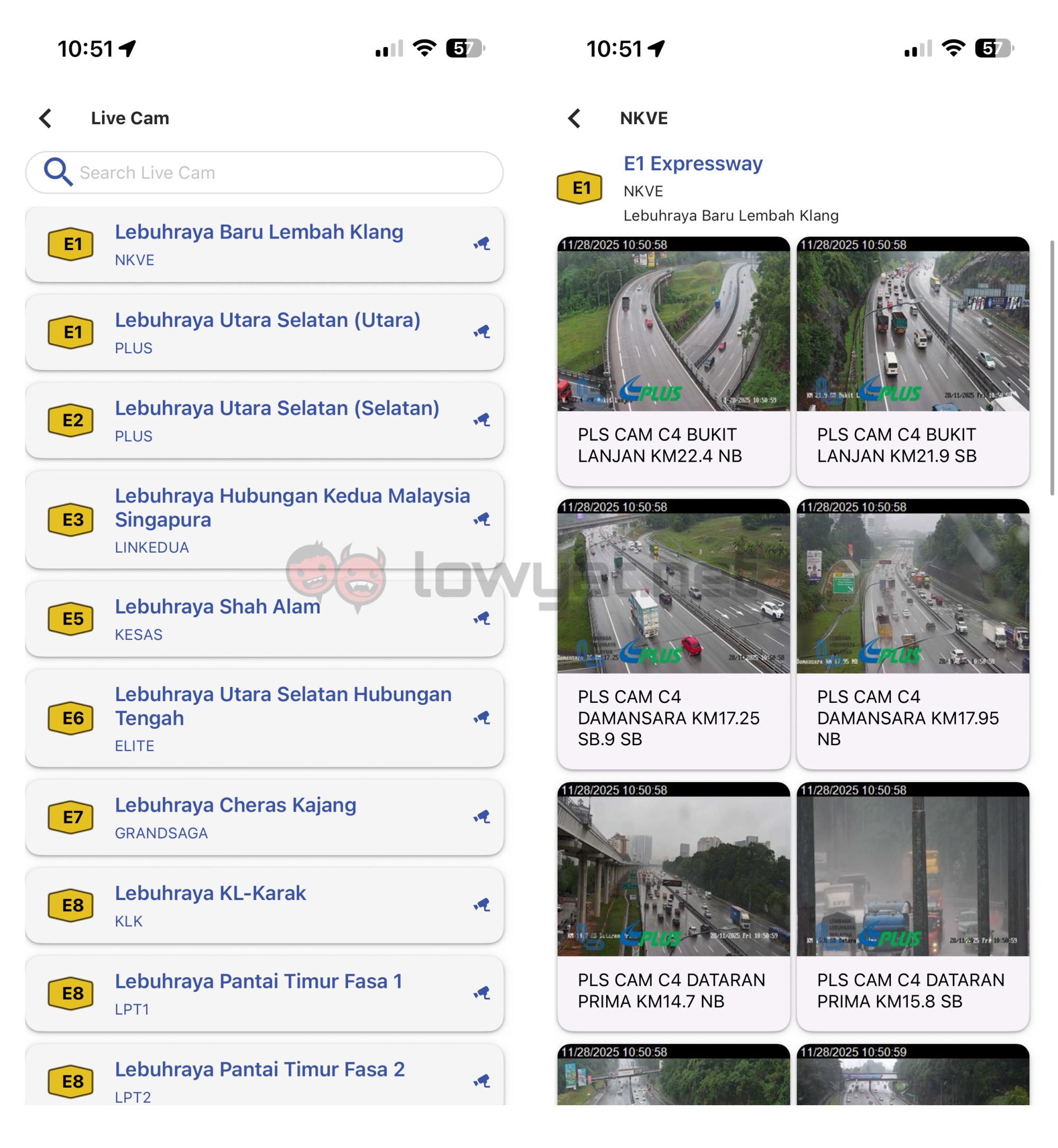Open Lebuhraya Pantai Timur Fasa 2

263,1080
